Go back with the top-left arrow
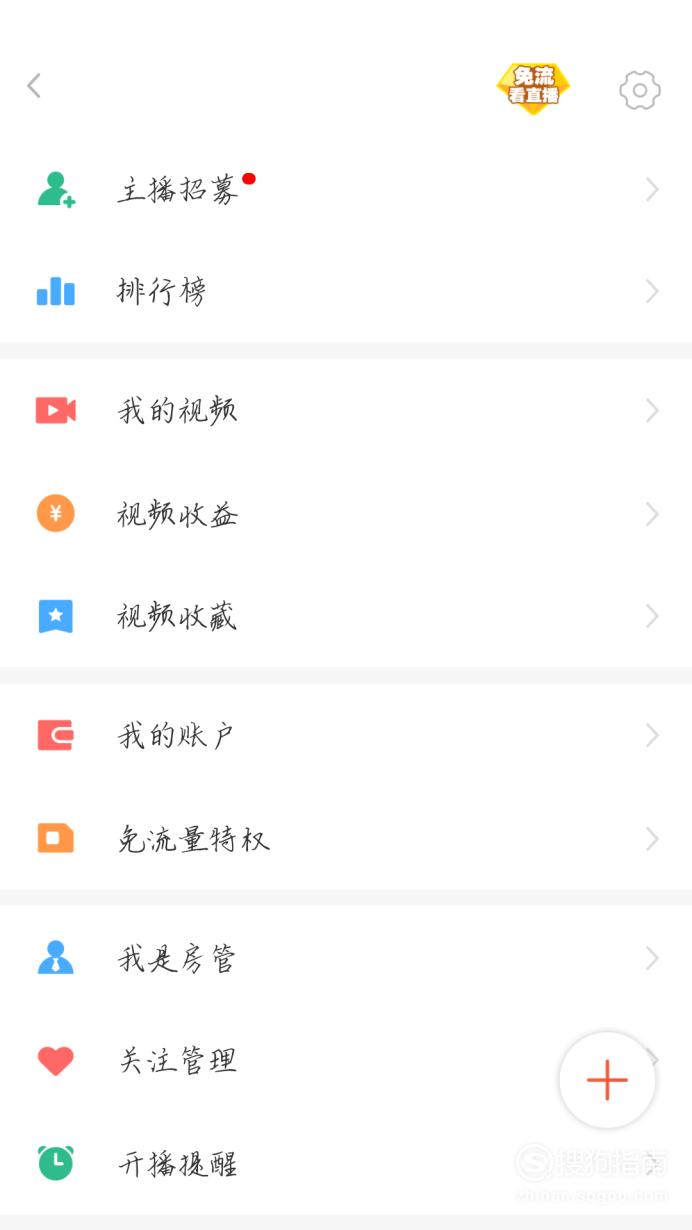Screen dimensions: 692x1230 (34, 86)
